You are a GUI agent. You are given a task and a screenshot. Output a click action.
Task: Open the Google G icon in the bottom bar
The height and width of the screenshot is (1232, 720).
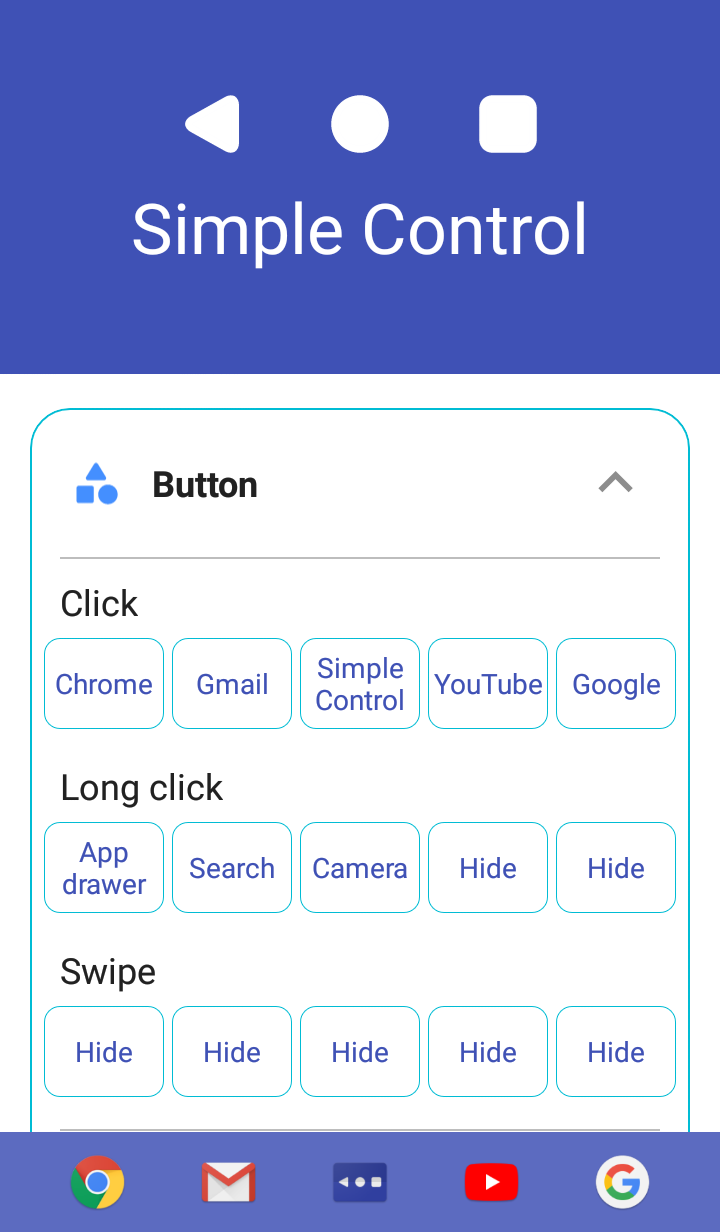622,1183
